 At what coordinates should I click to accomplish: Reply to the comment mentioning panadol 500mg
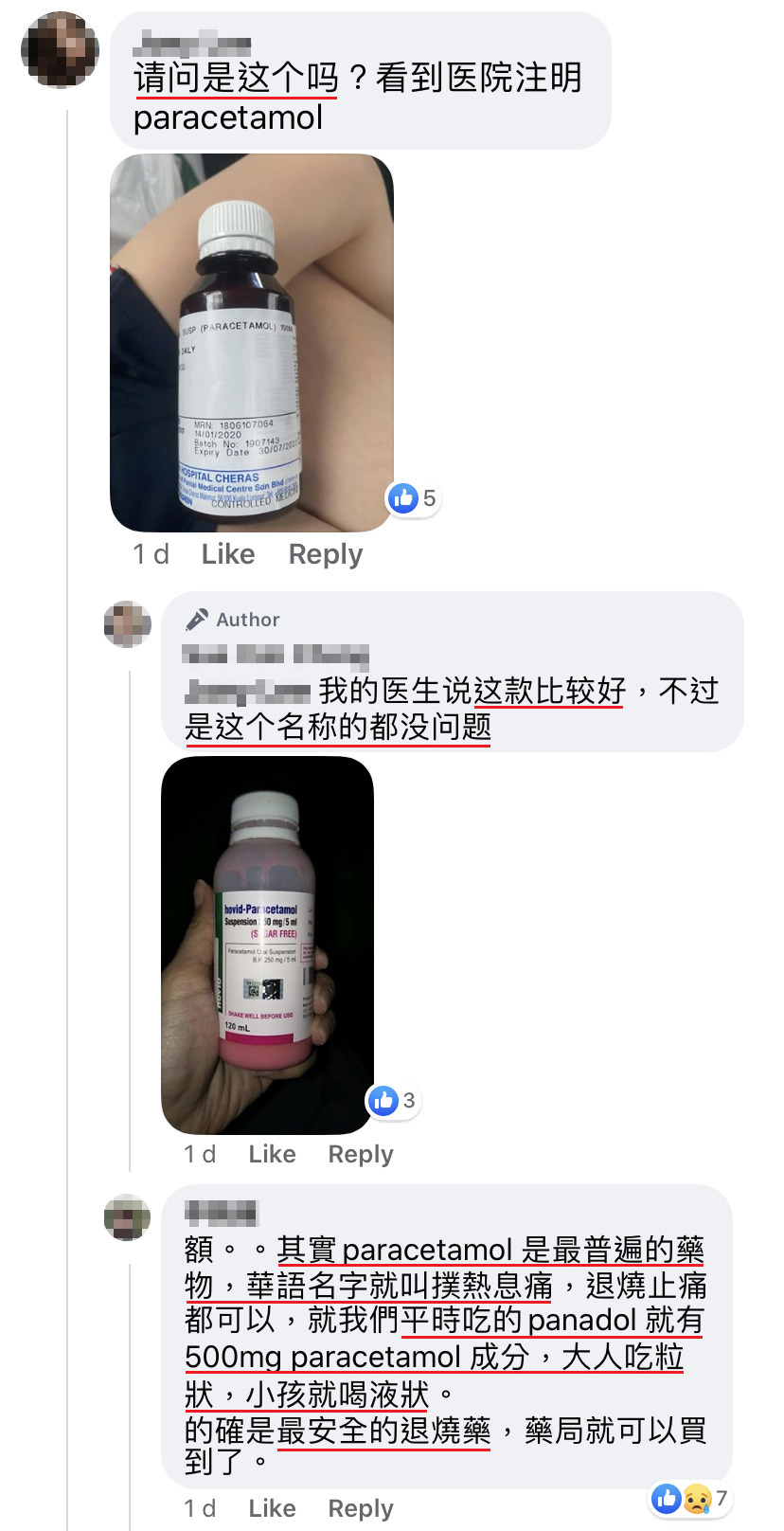pos(360,1508)
